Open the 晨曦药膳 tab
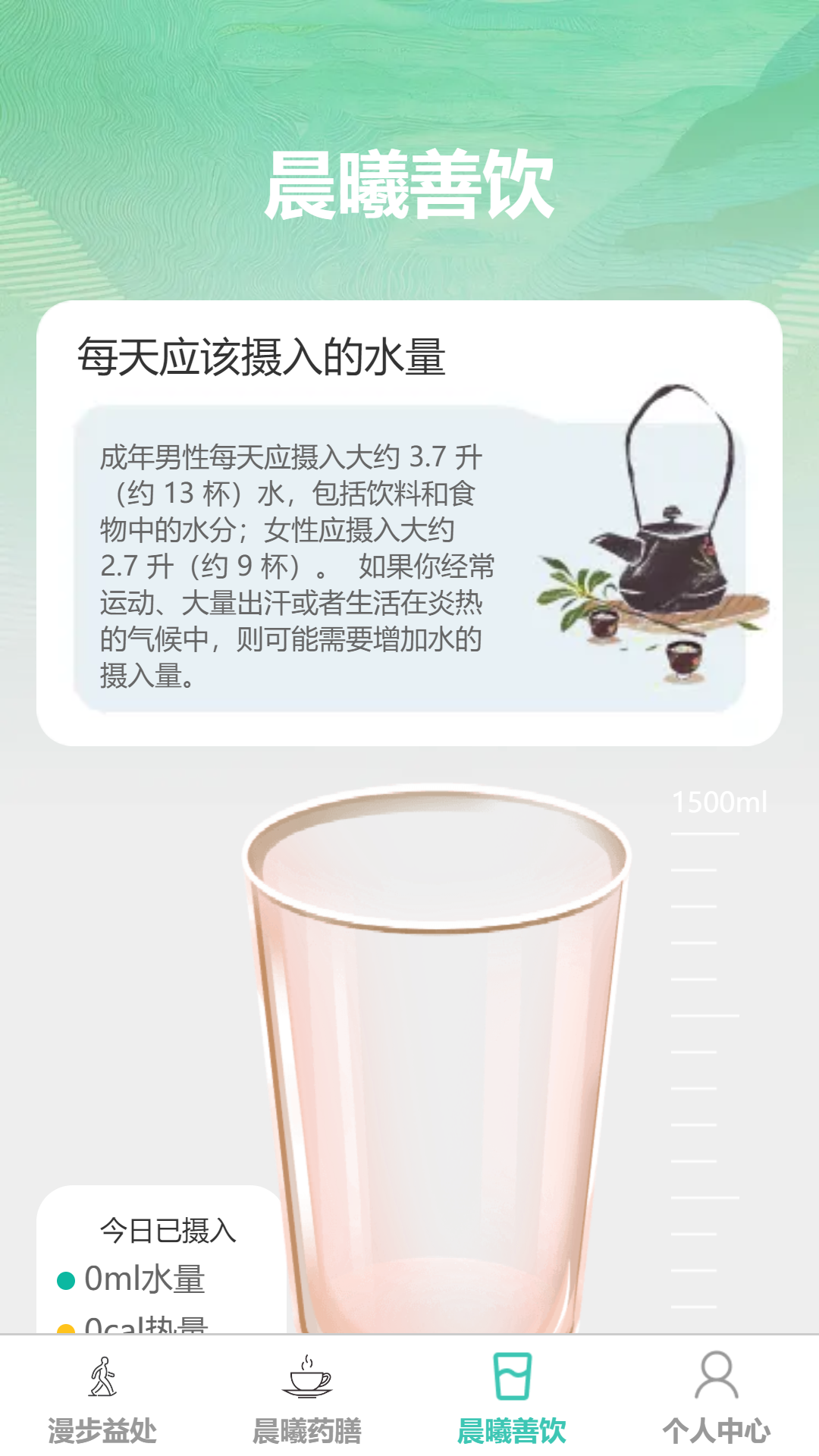This screenshot has height=1456, width=819. tap(307, 1398)
